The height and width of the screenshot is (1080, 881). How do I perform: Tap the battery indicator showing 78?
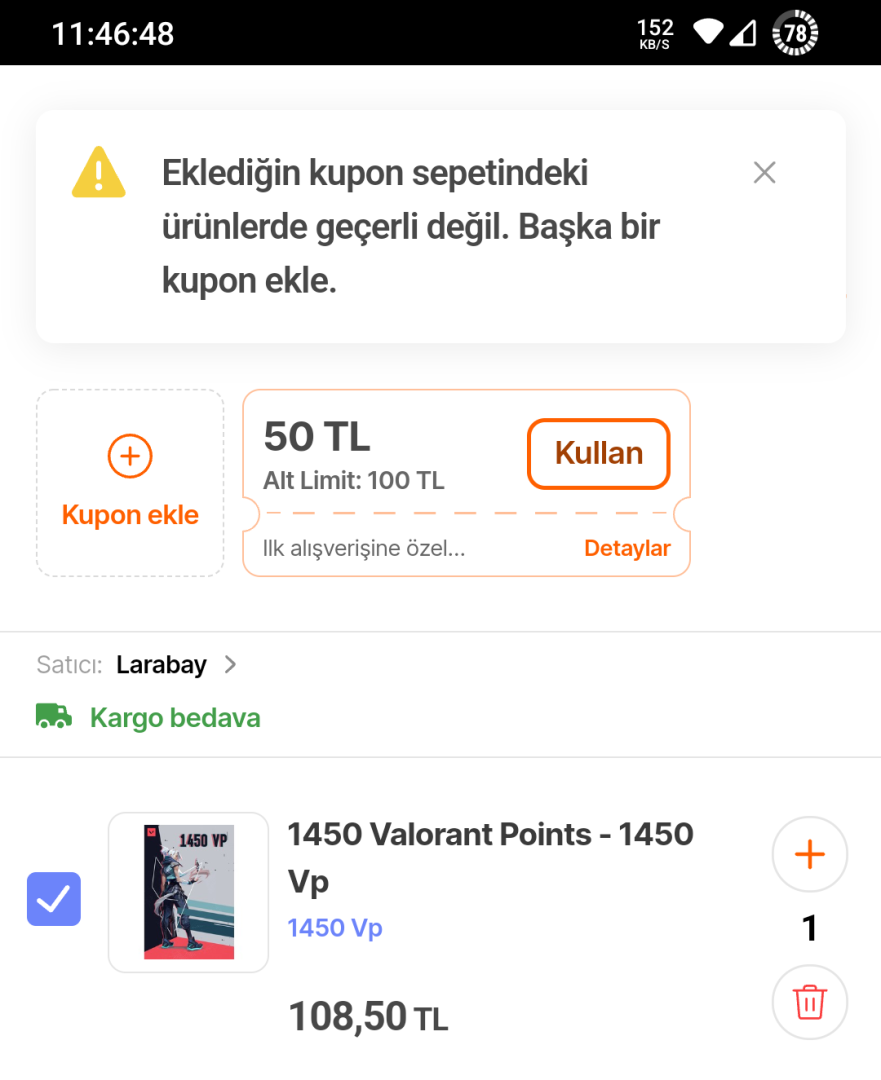tap(794, 32)
